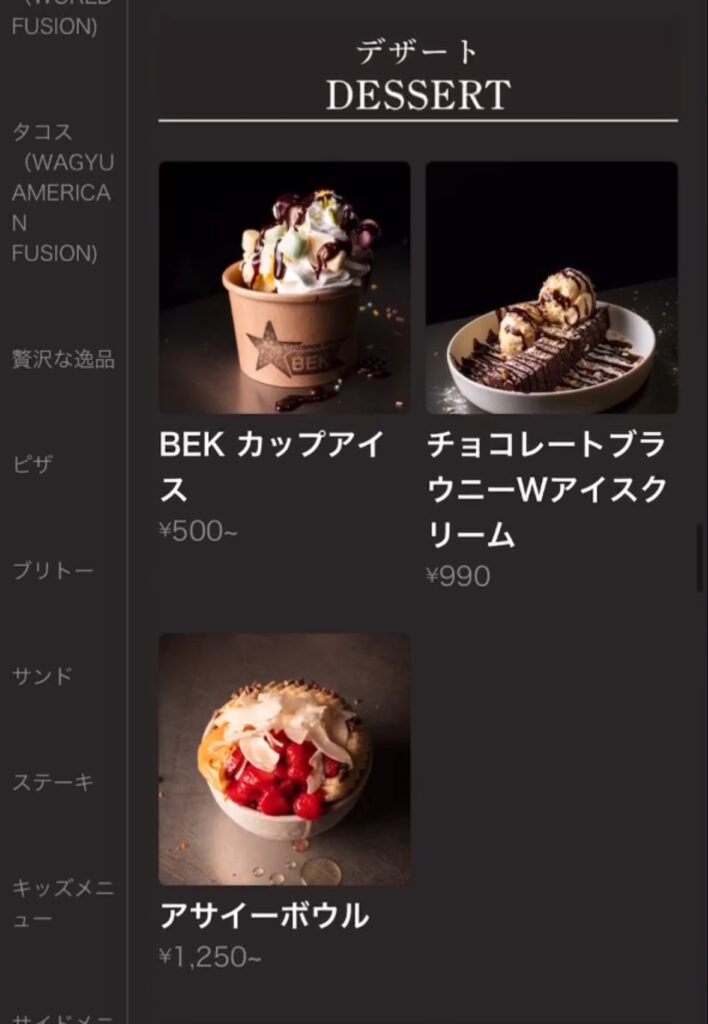This screenshot has width=708, height=1024.
Task: Jump to the タコス (WAGYU AMERICAN FUSION) category
Action: click(62, 192)
